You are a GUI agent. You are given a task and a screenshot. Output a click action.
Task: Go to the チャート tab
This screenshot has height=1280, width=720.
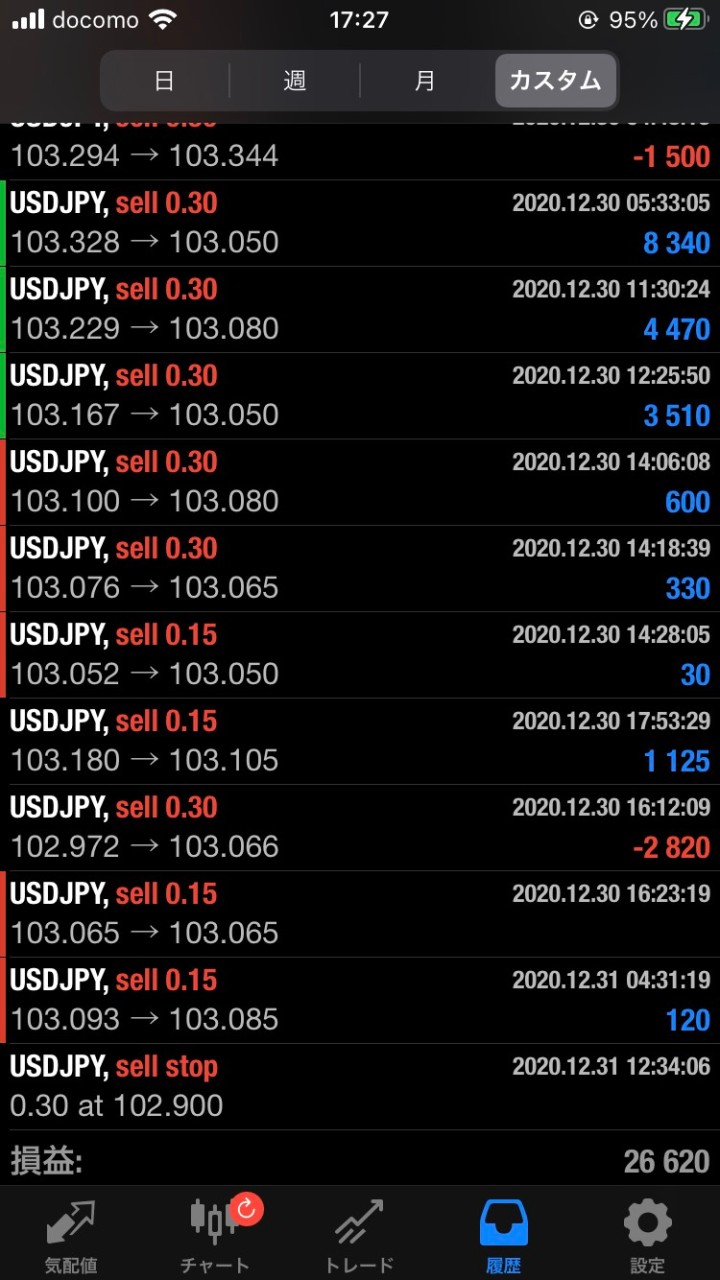(x=216, y=1235)
